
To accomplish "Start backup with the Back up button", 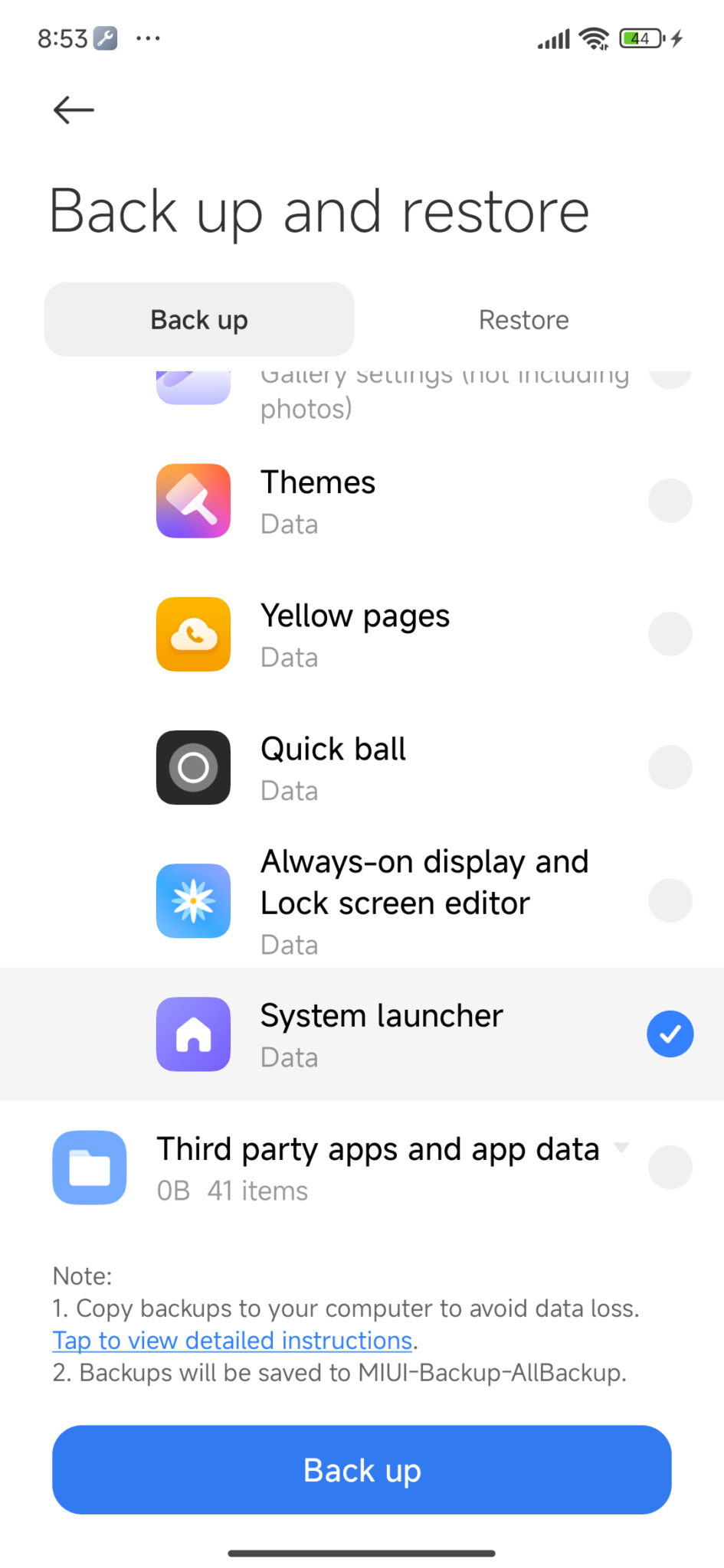I will [362, 1469].
